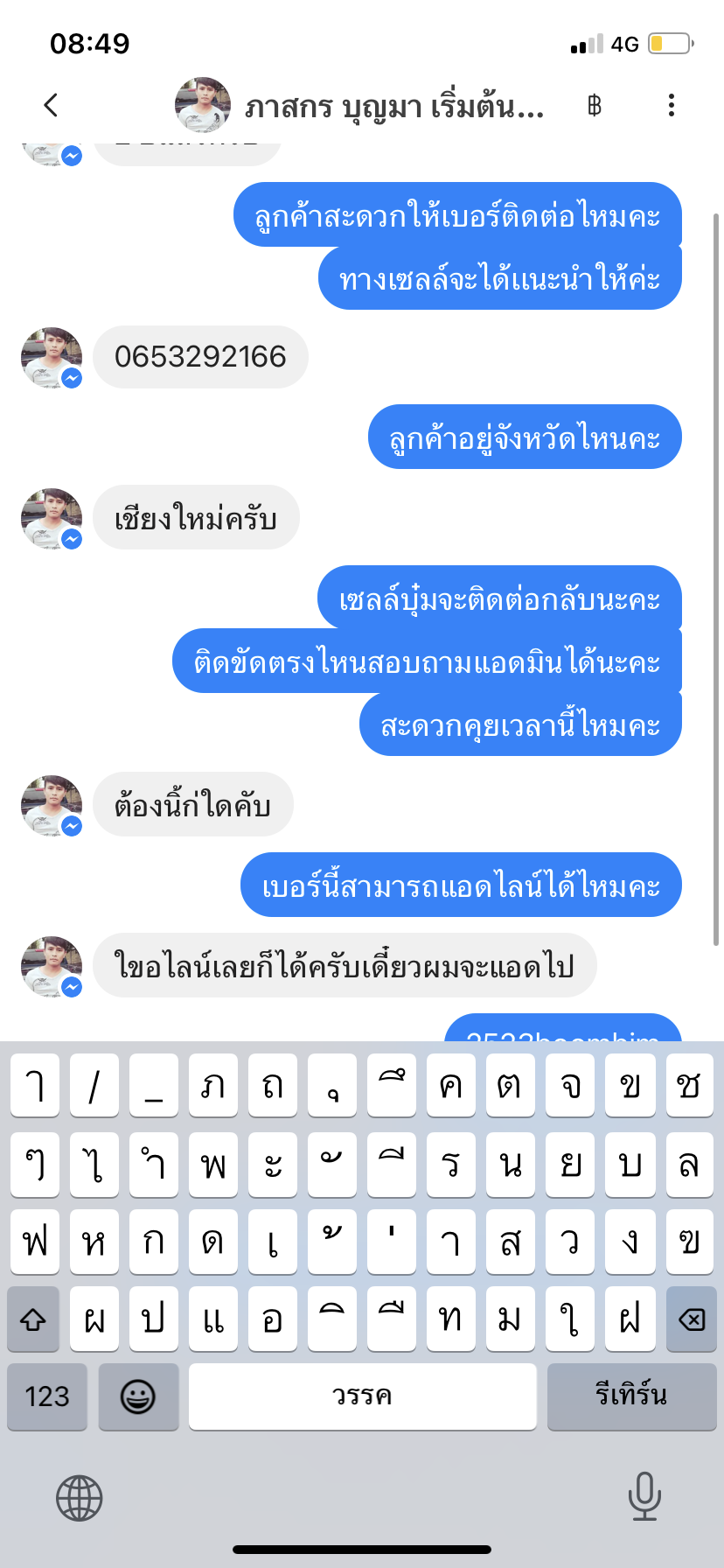724x1568 pixels.
Task: Tap the keyboard shift key
Action: coord(33,1319)
